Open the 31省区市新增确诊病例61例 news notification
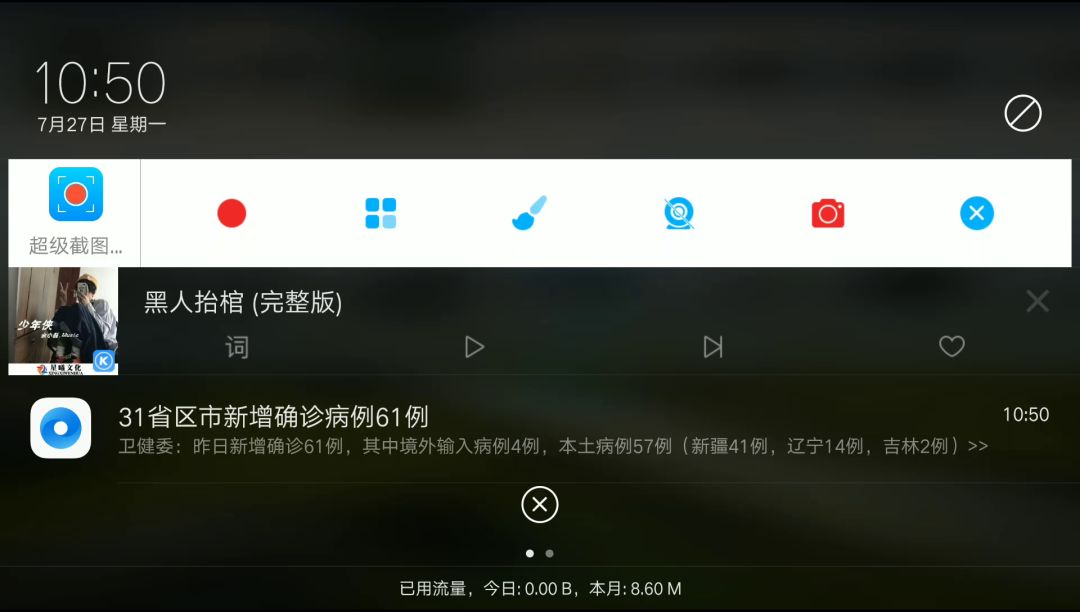The image size is (1080, 612). click(540, 429)
